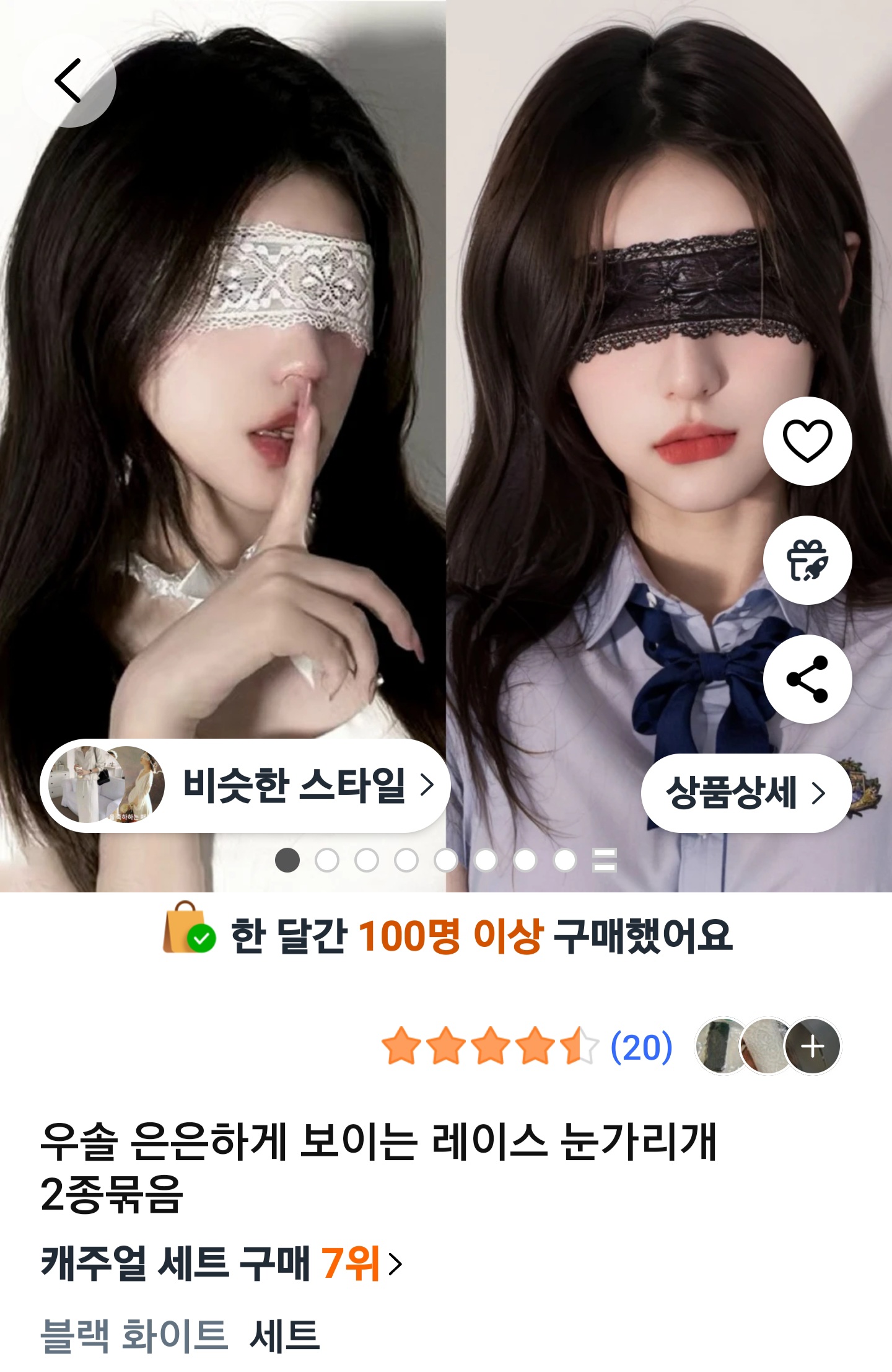View more review photos with plus
The height and width of the screenshot is (1372, 892).
tap(812, 1047)
